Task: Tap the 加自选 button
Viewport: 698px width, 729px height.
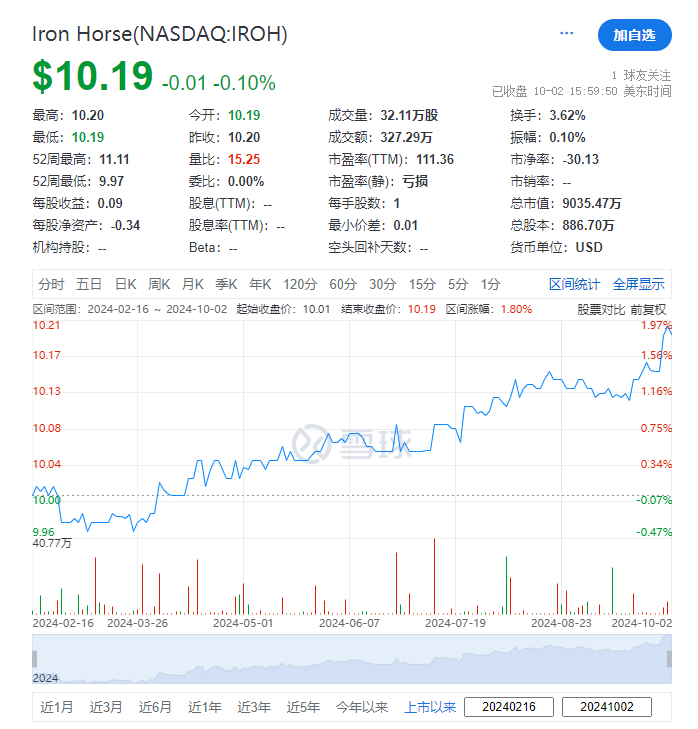Action: tap(634, 35)
